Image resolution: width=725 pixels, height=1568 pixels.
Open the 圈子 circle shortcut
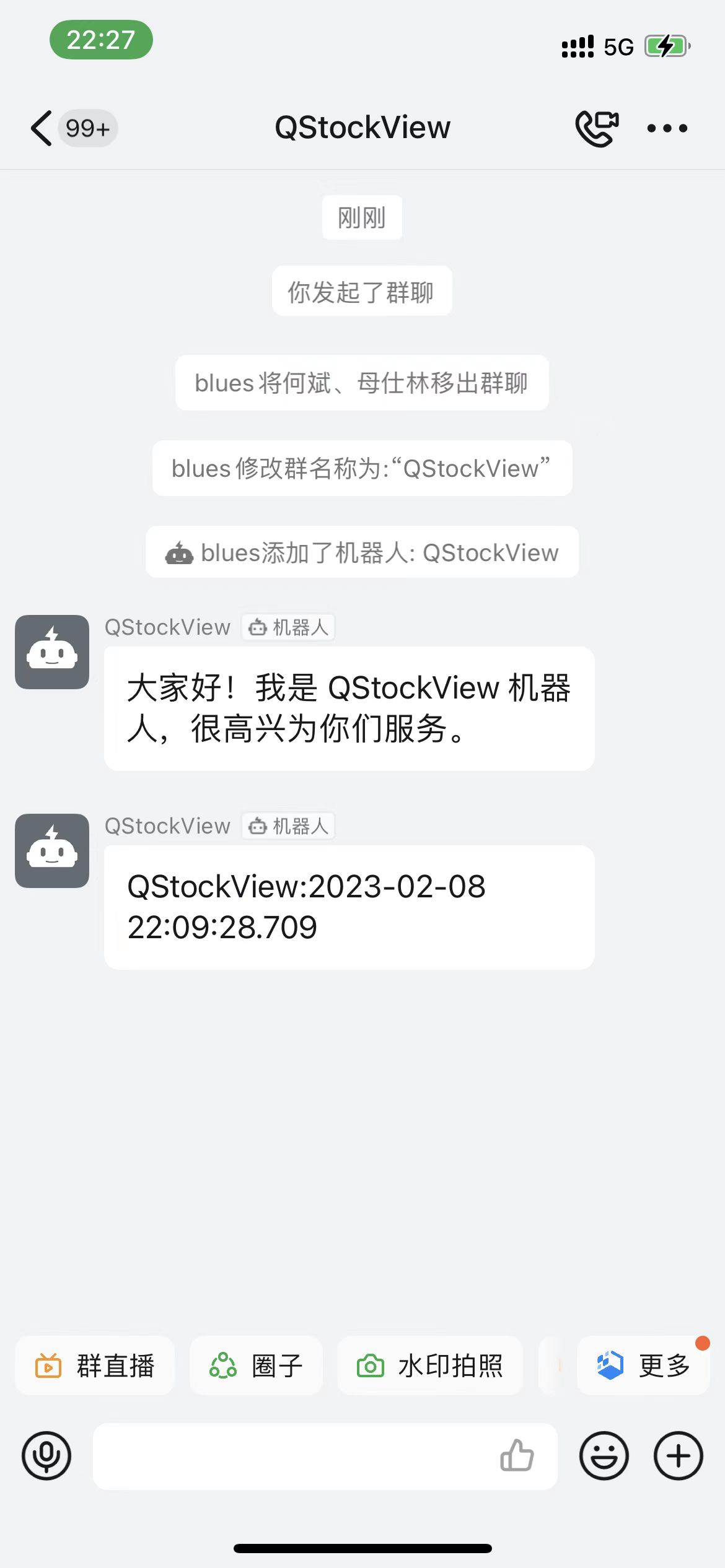coord(256,1365)
